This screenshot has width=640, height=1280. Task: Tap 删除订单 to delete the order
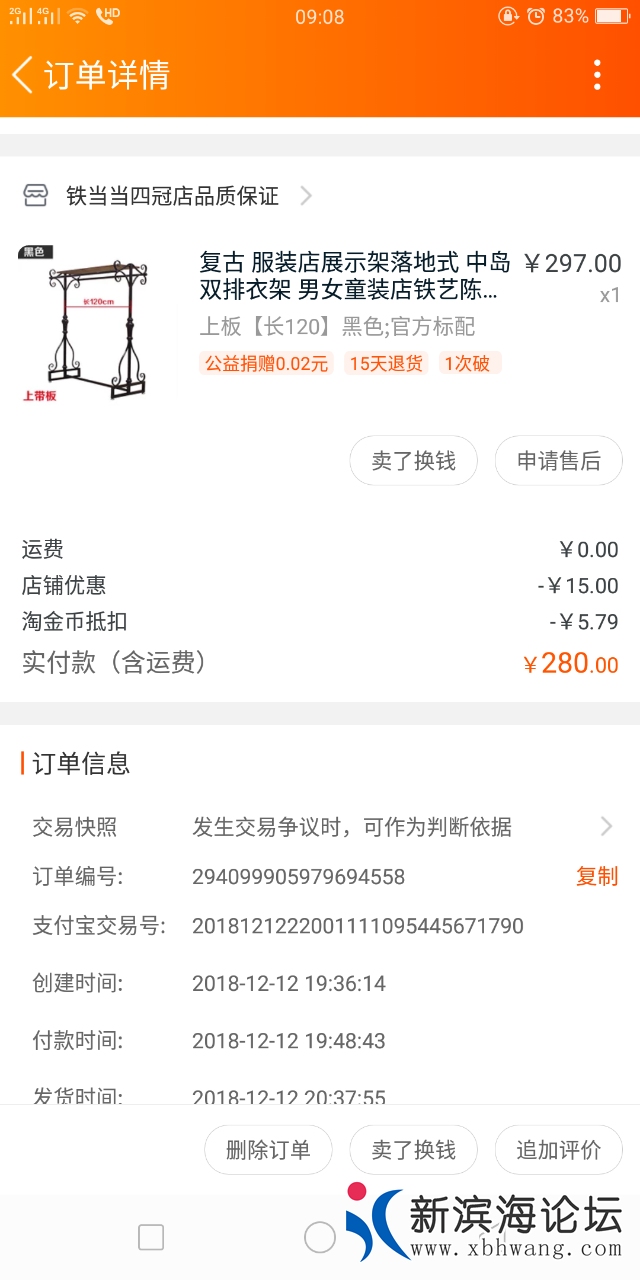(268, 1150)
